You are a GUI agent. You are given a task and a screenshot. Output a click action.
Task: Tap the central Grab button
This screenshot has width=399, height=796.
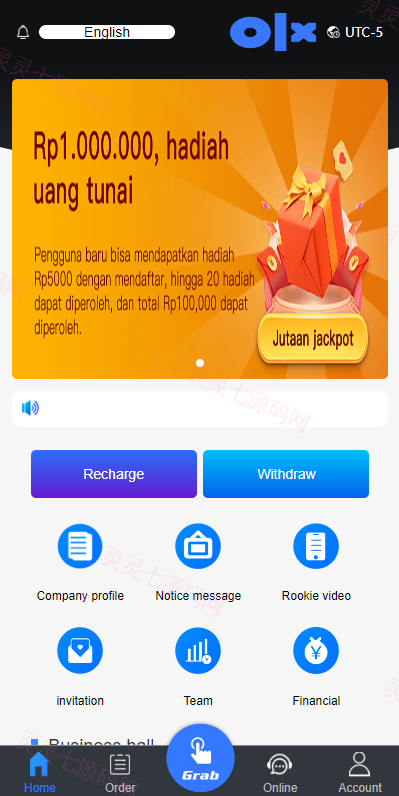pos(201,758)
